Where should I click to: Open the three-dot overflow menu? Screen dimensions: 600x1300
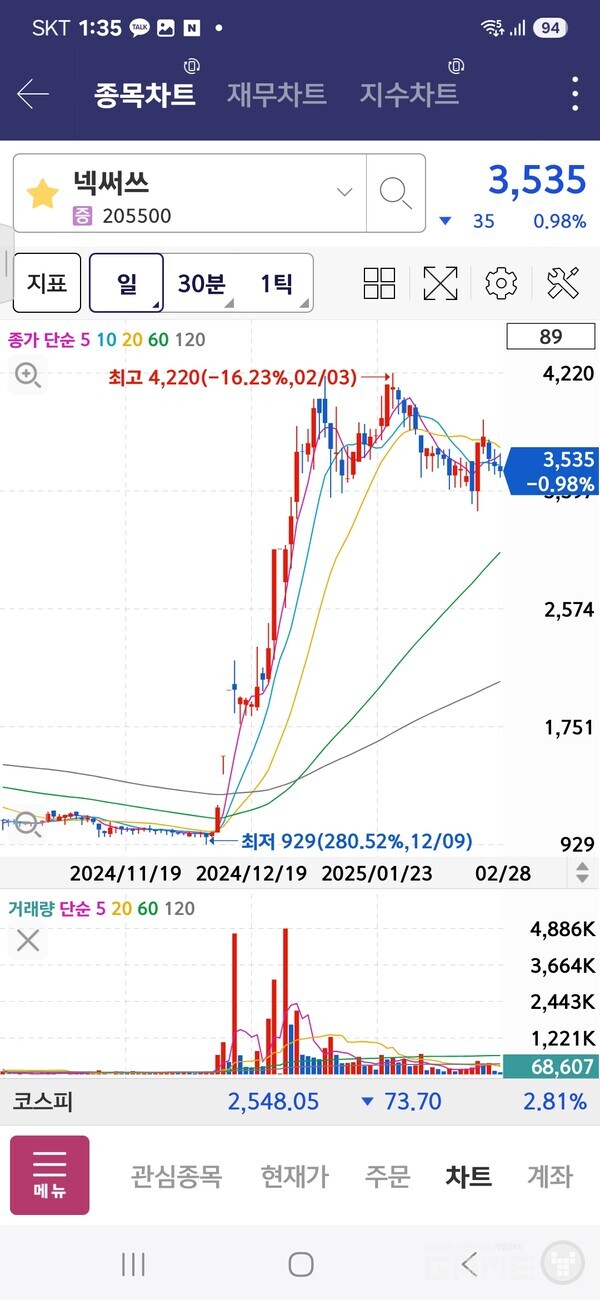pyautogui.click(x=575, y=94)
